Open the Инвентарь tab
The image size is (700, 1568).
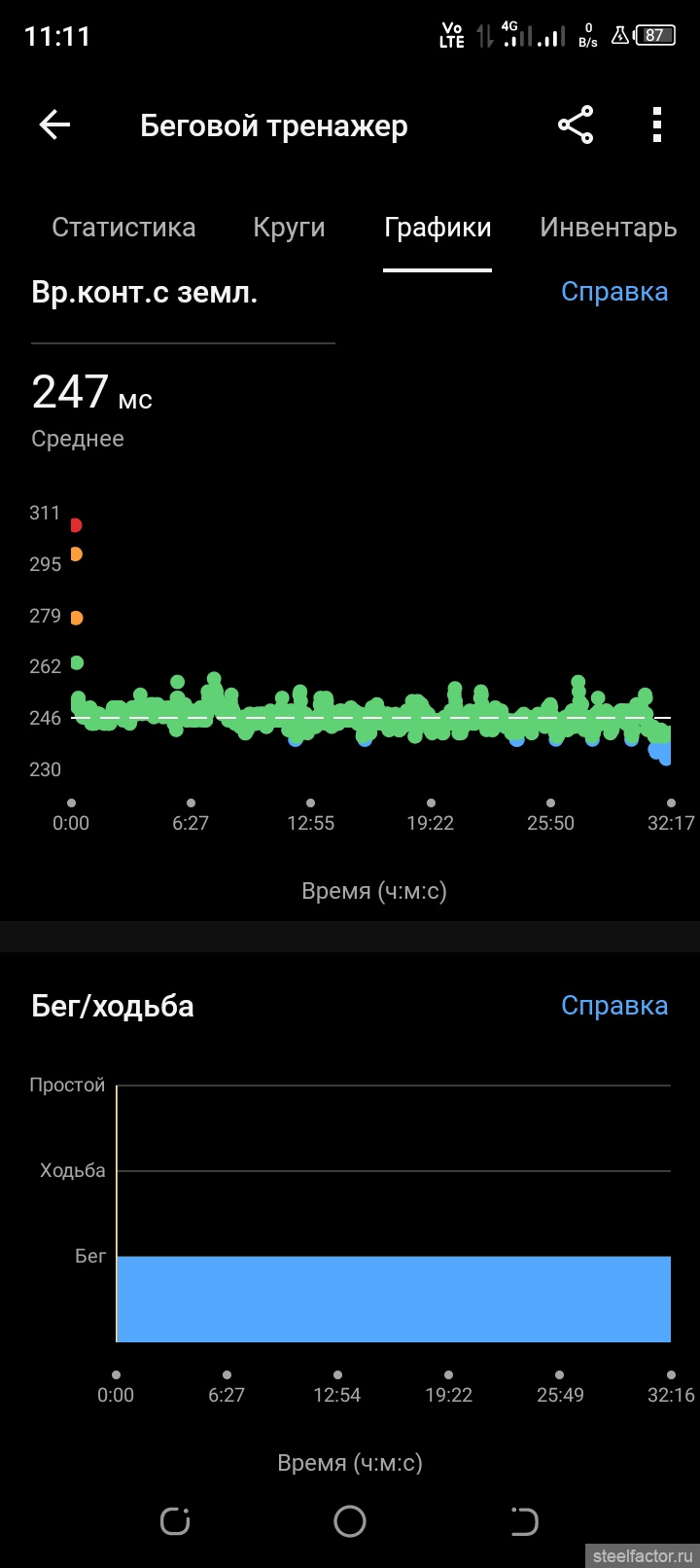coord(608,228)
